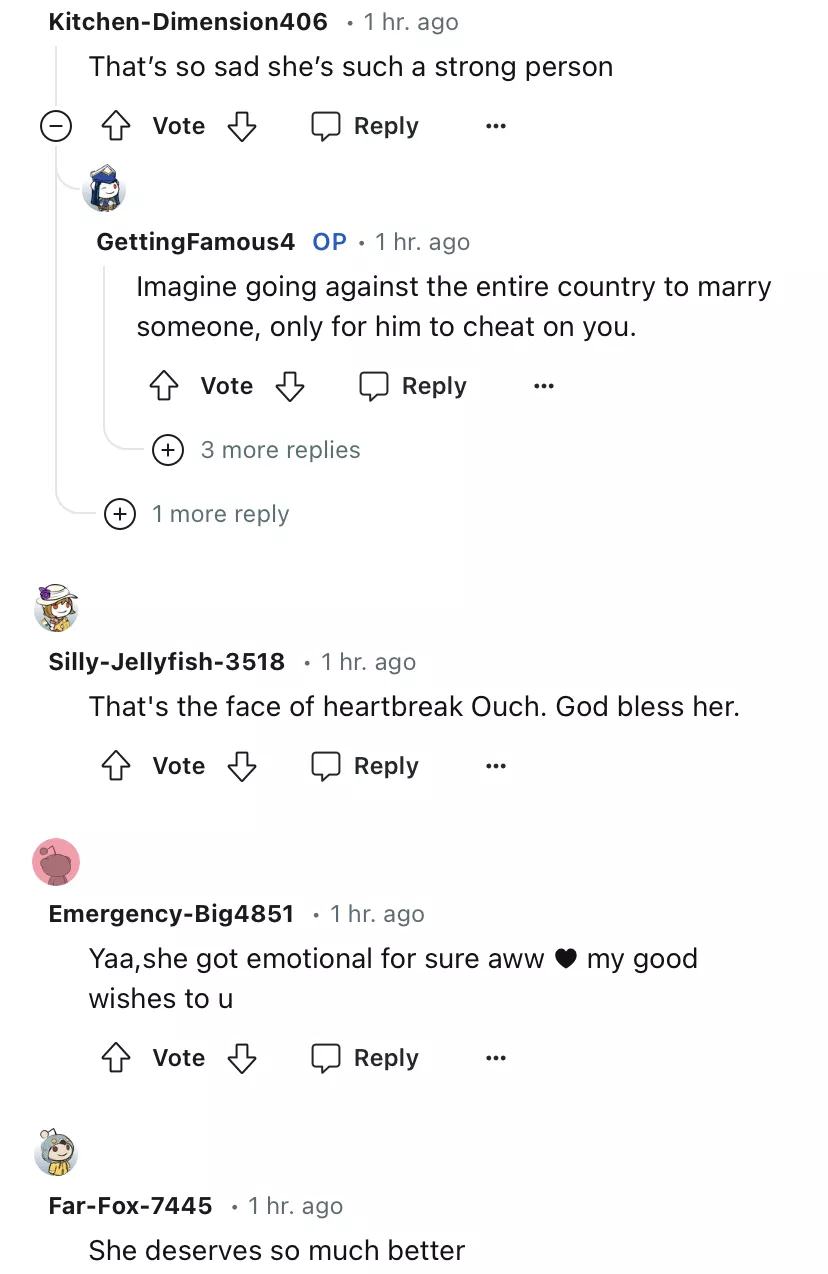Downvote GettingFamous4's reply
828x1274 pixels.
(x=290, y=386)
